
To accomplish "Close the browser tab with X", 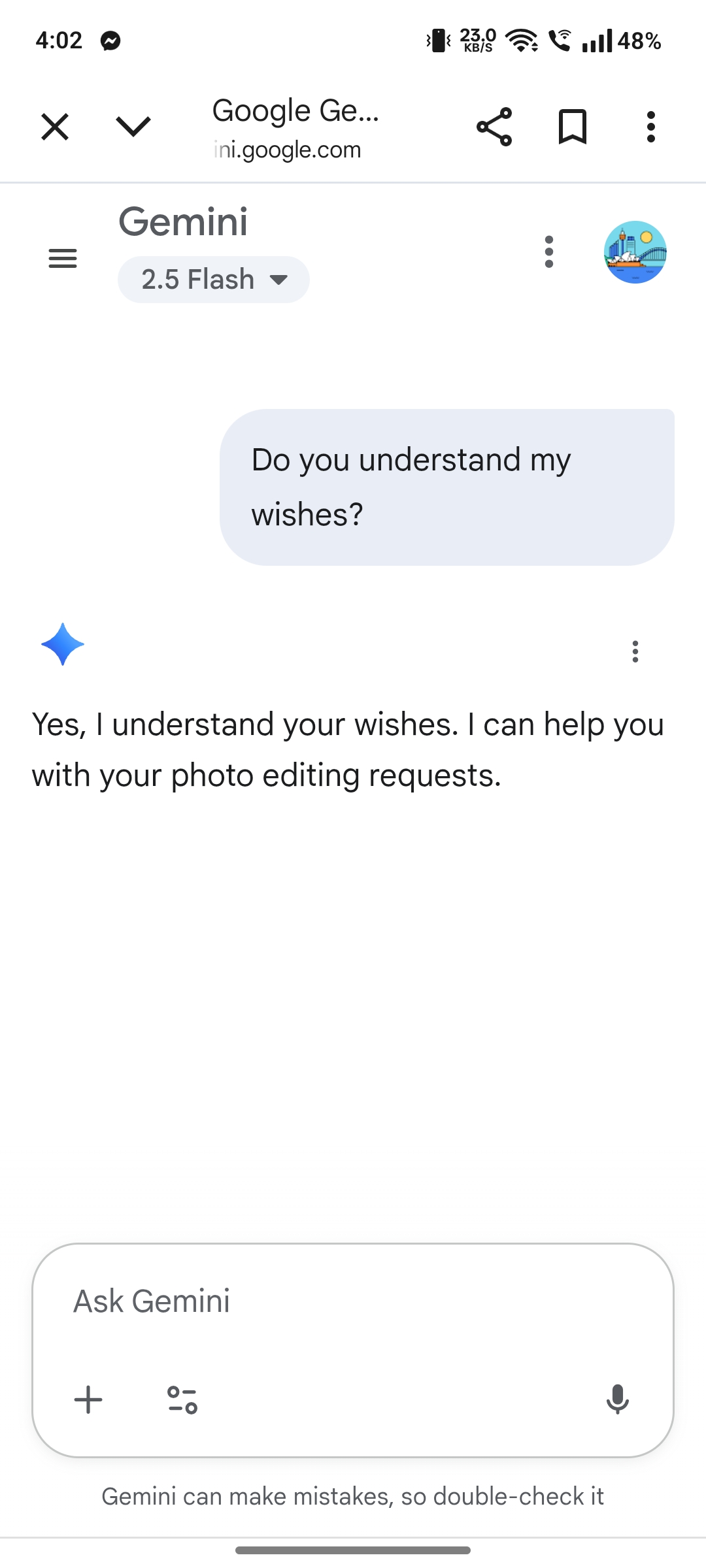I will coord(55,127).
